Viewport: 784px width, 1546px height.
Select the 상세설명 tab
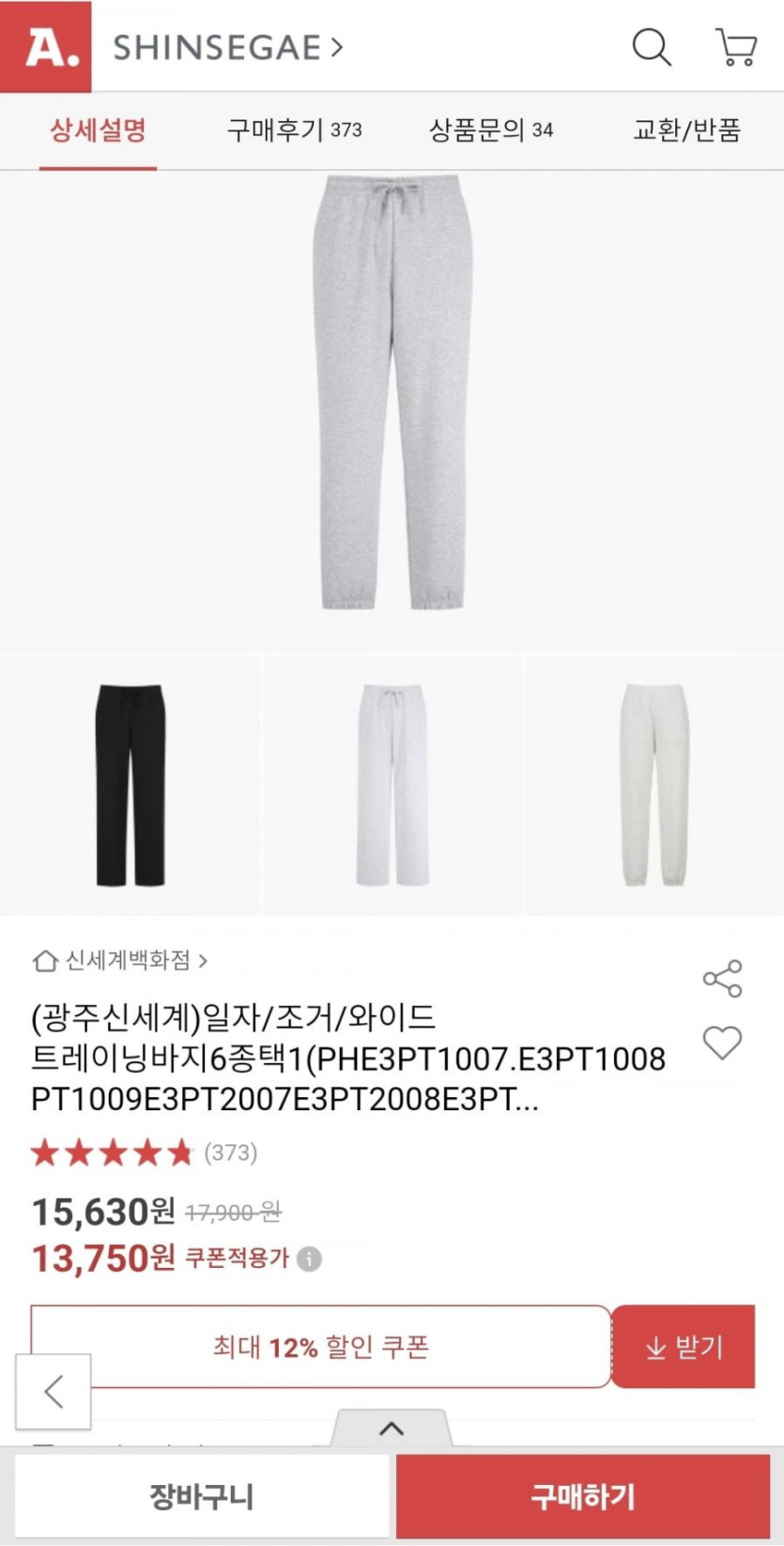tap(98, 130)
